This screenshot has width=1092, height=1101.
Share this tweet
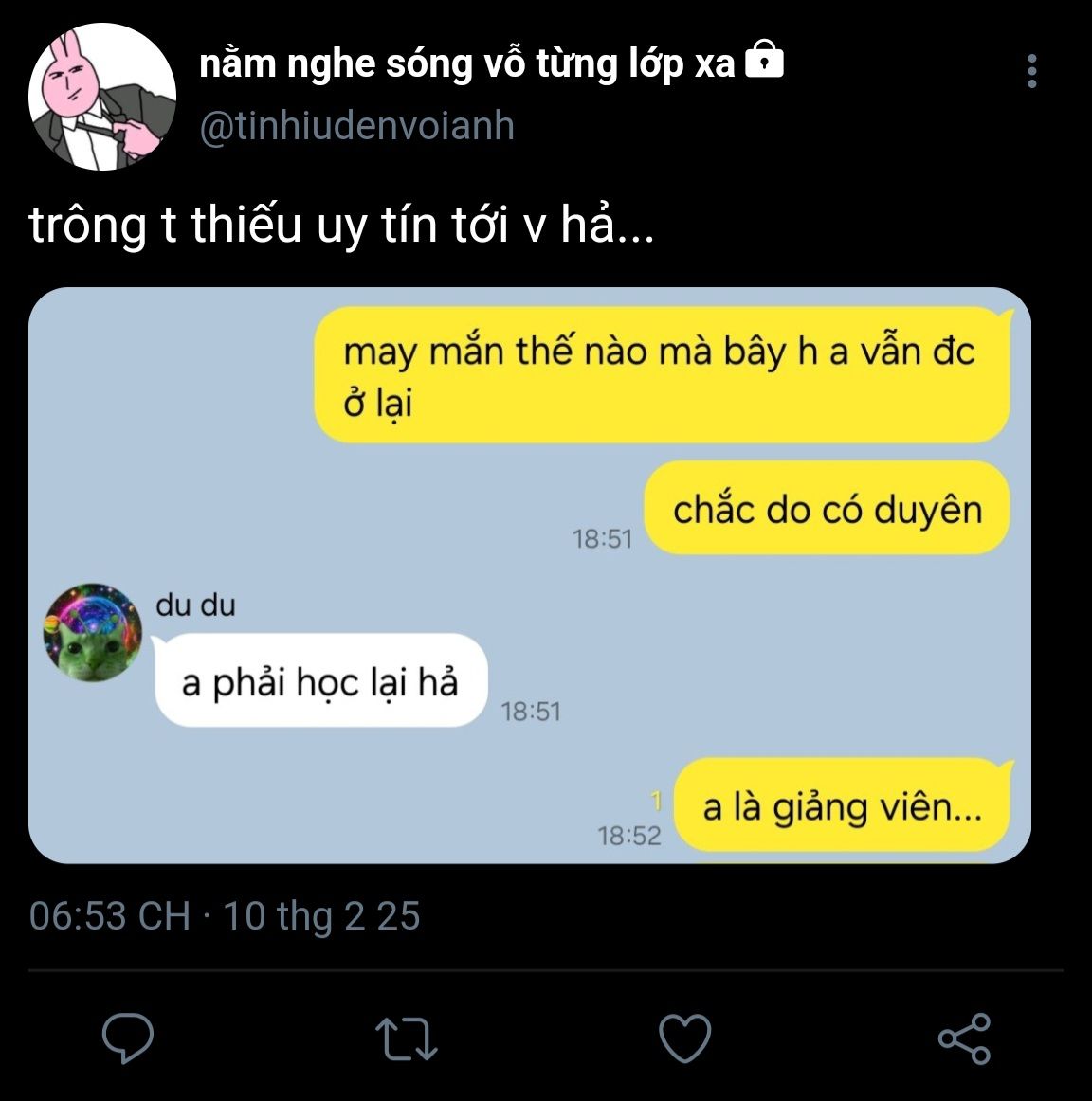pyautogui.click(x=964, y=1038)
